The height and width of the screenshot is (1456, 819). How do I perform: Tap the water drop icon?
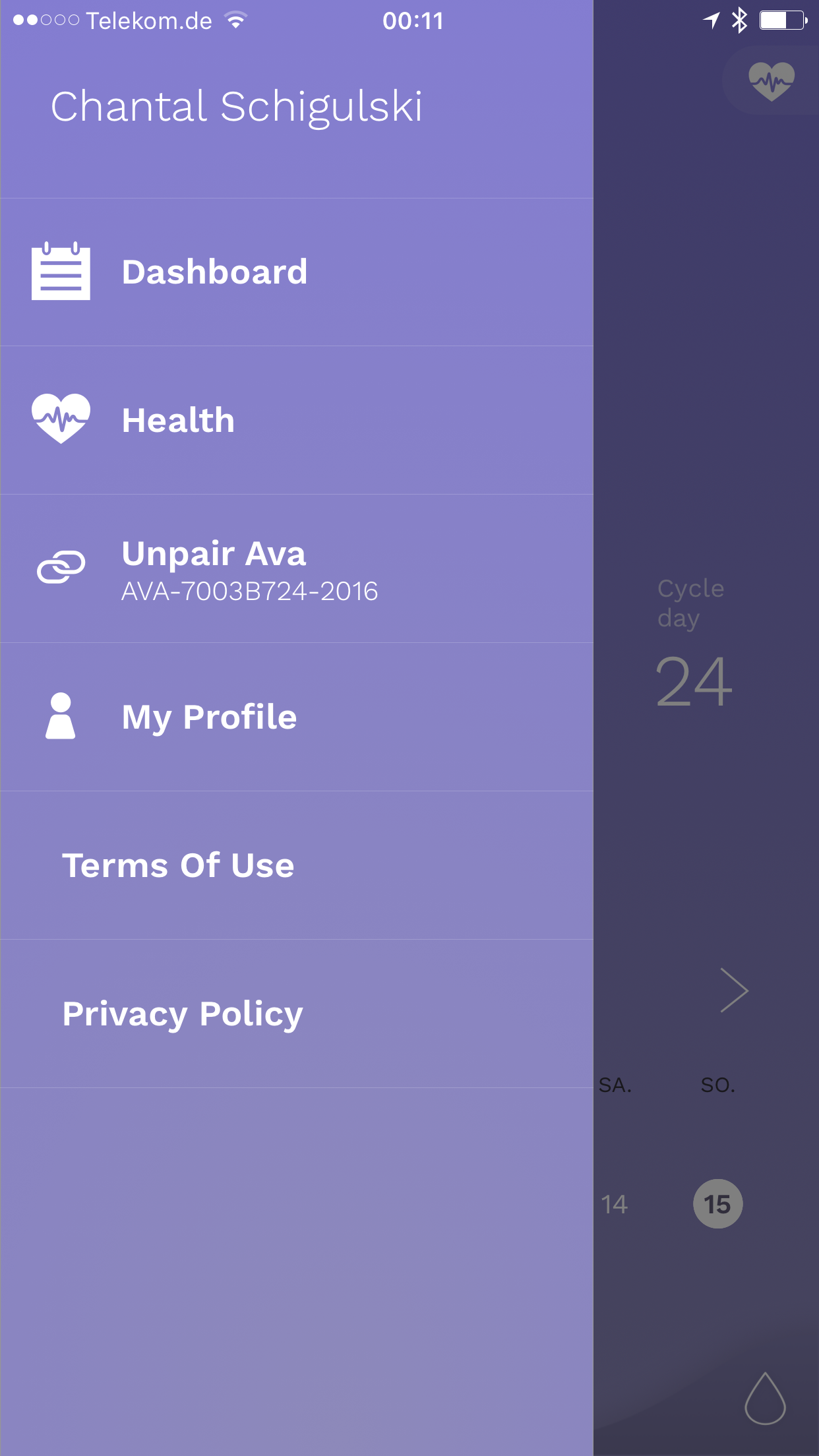(765, 1399)
